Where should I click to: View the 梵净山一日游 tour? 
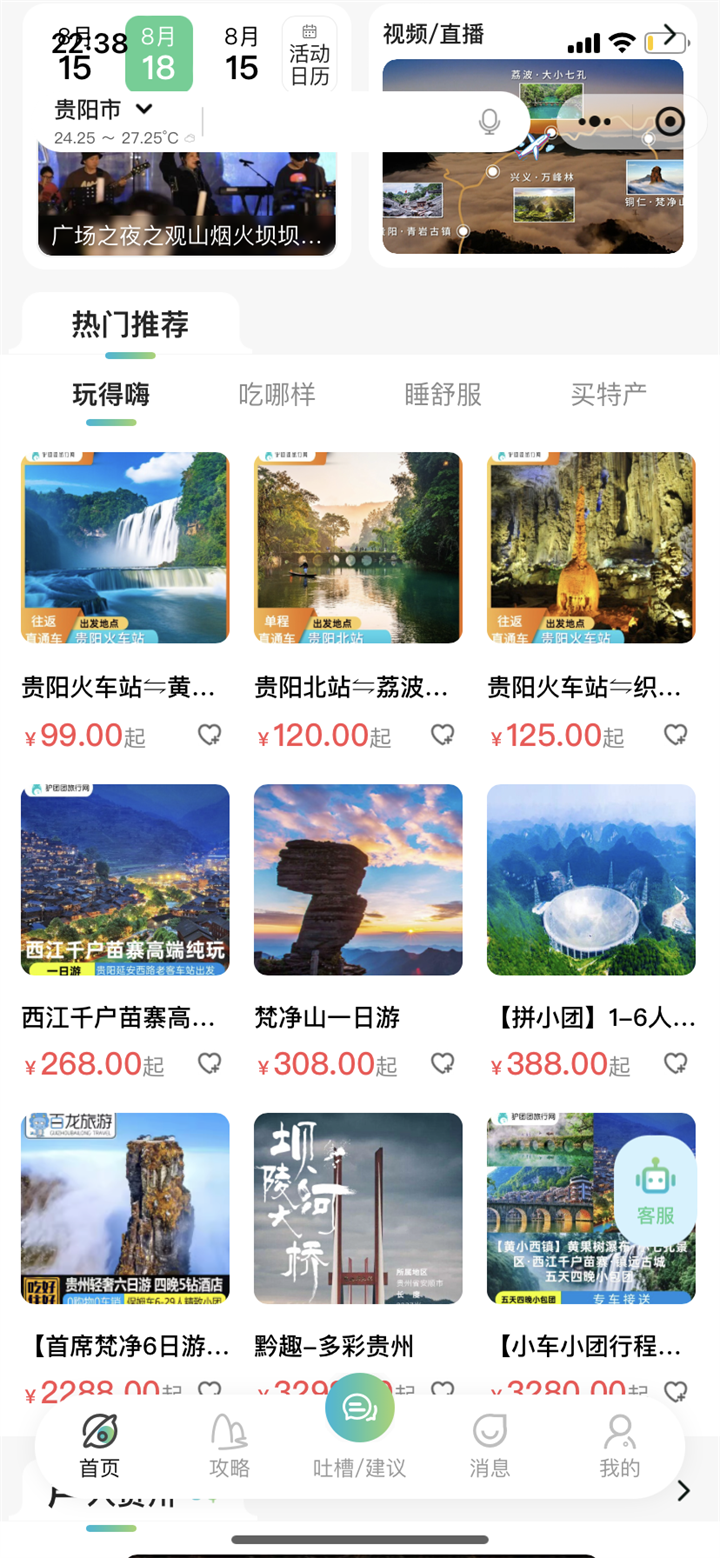(x=358, y=880)
